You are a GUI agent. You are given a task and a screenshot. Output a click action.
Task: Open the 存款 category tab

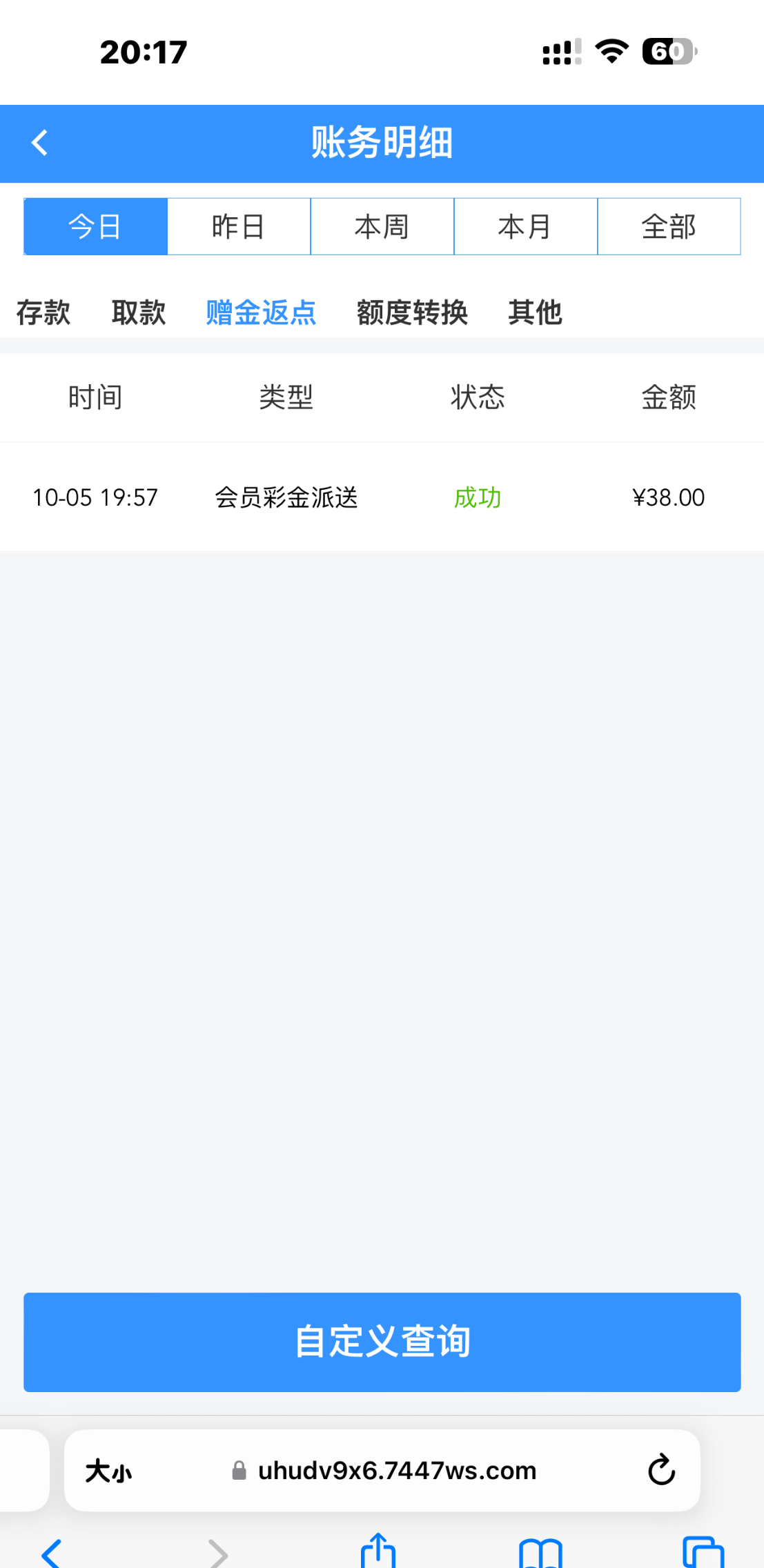(43, 312)
